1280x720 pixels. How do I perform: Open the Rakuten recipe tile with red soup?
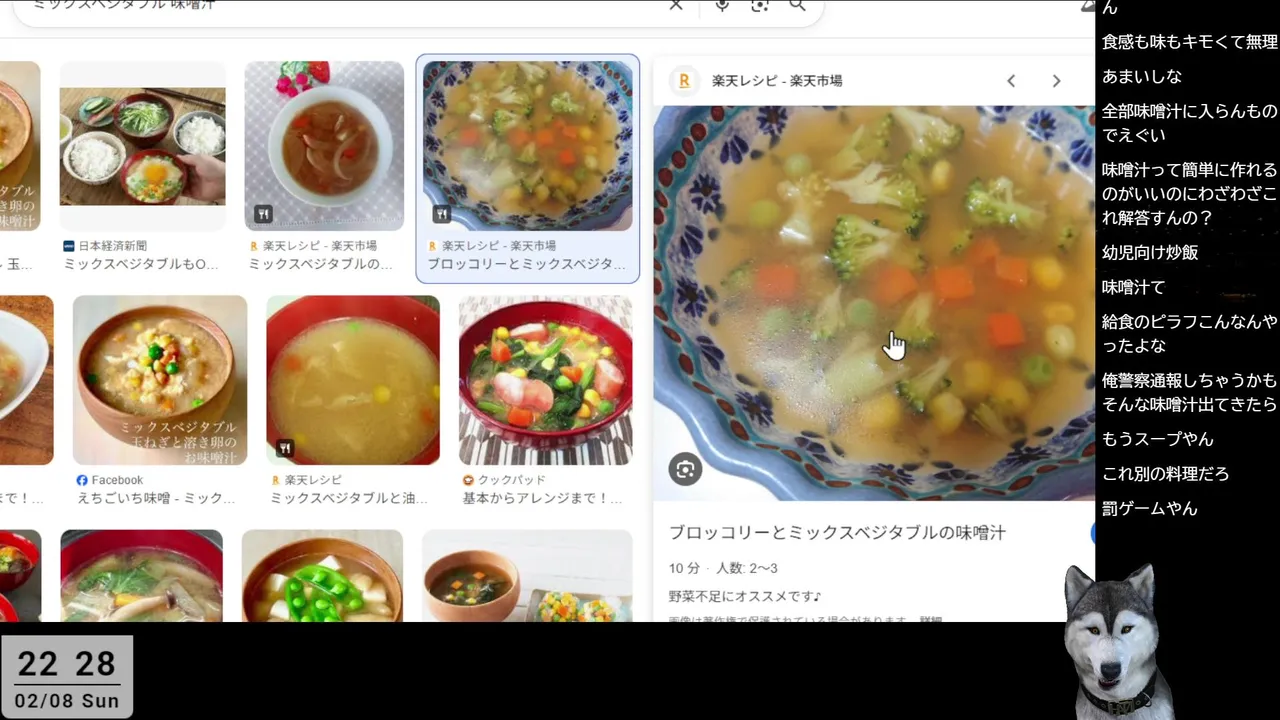point(324,146)
